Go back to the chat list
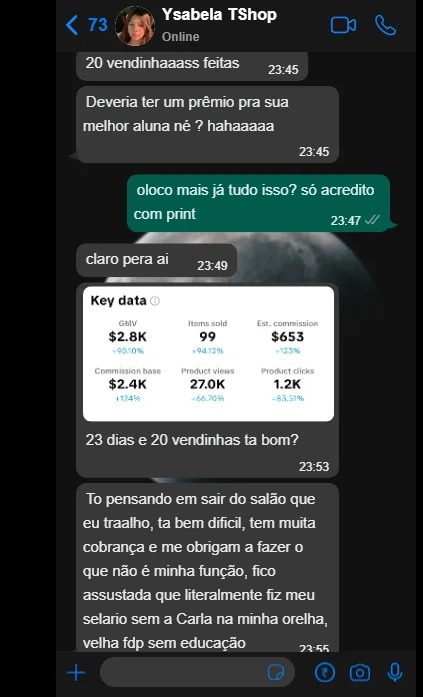The width and height of the screenshot is (423, 697). (86, 25)
